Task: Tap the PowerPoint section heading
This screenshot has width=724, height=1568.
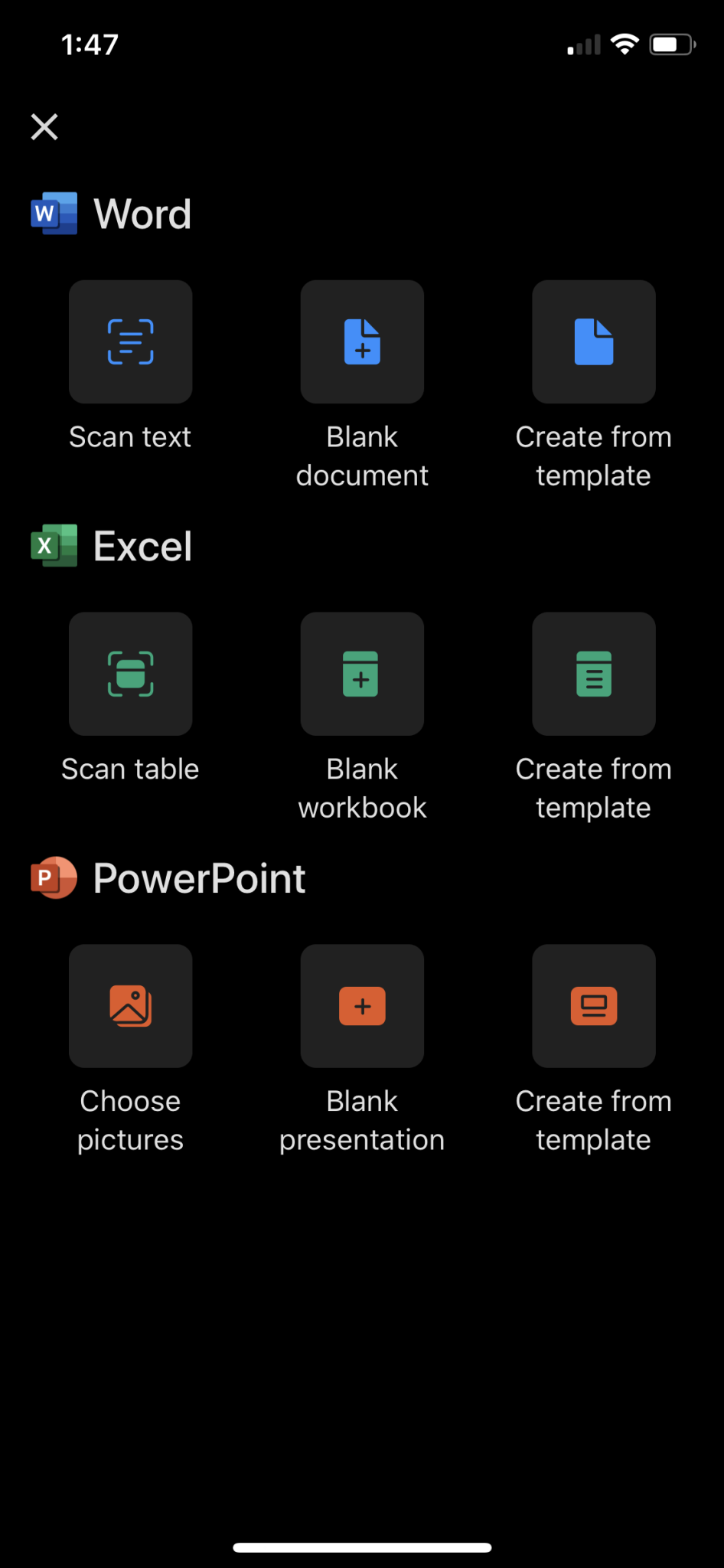Action: pyautogui.click(x=199, y=878)
